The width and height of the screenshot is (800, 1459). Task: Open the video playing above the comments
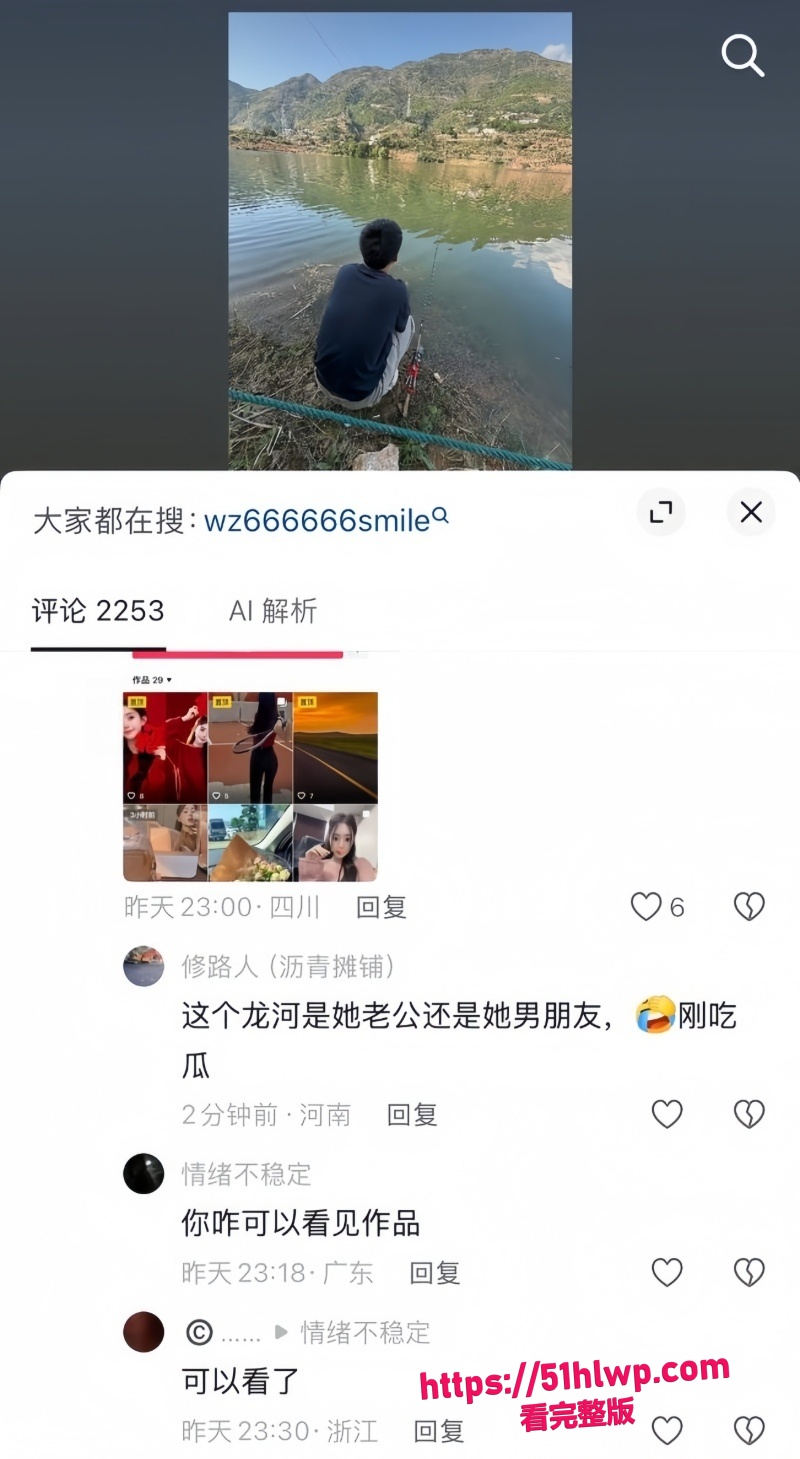coord(400,241)
